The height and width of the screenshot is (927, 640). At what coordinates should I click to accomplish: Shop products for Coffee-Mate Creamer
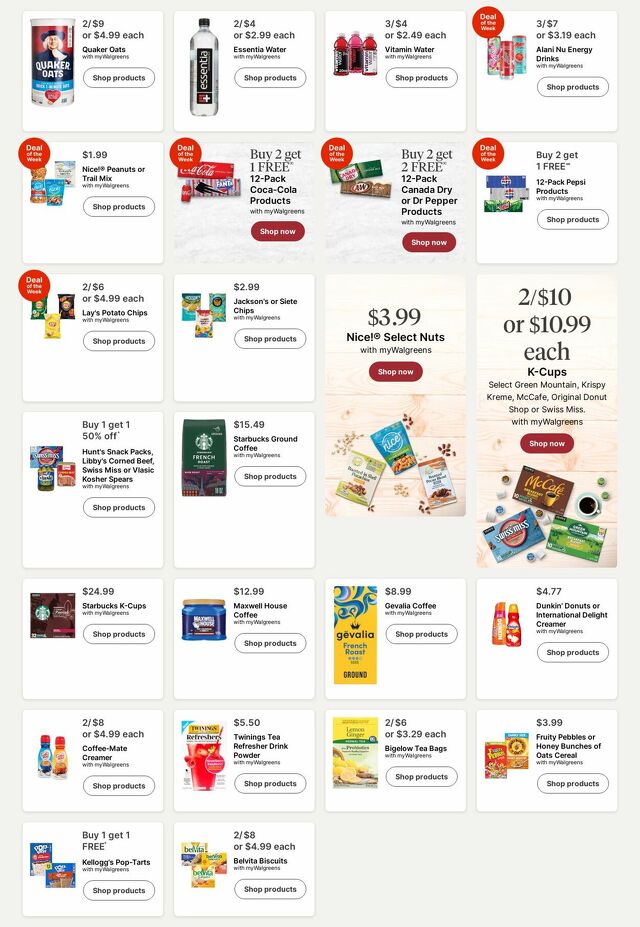[x=119, y=786]
